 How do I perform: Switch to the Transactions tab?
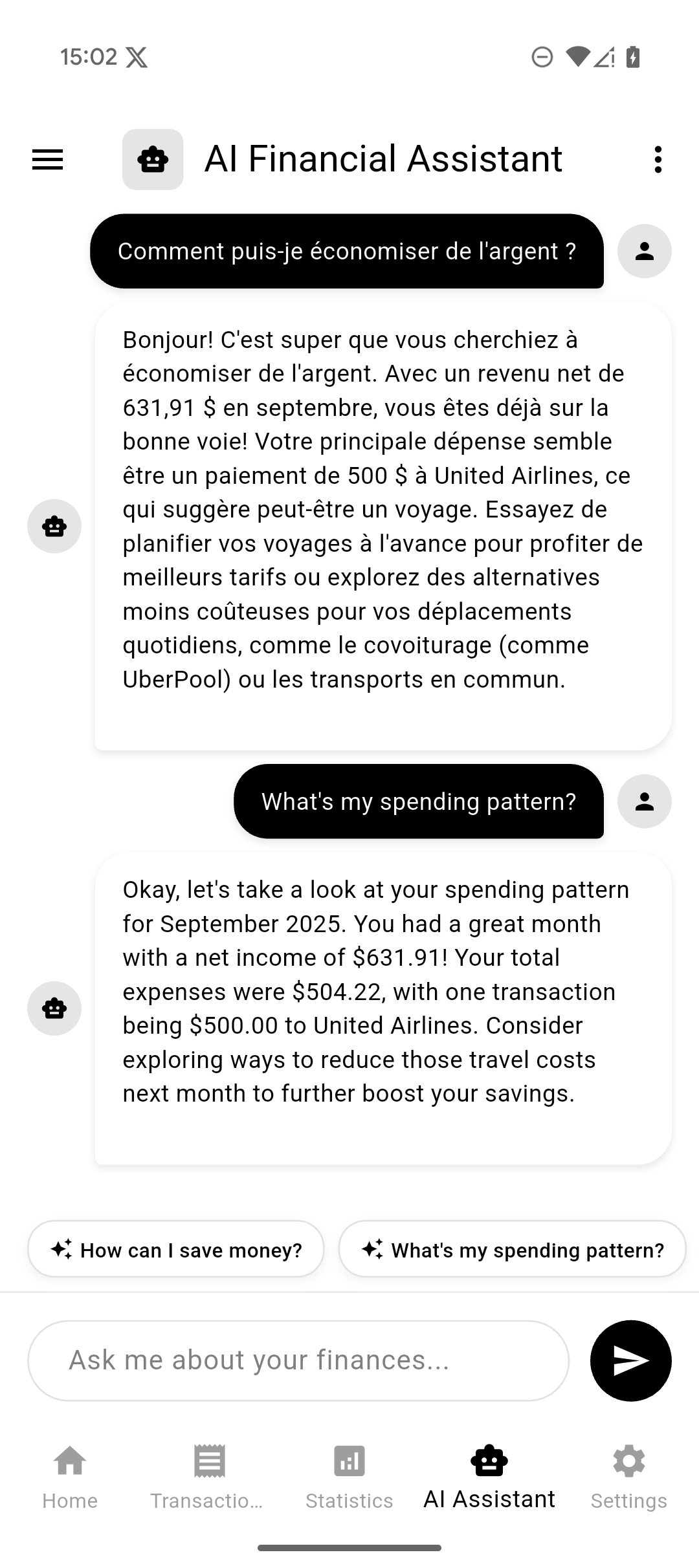pyautogui.click(x=209, y=1477)
